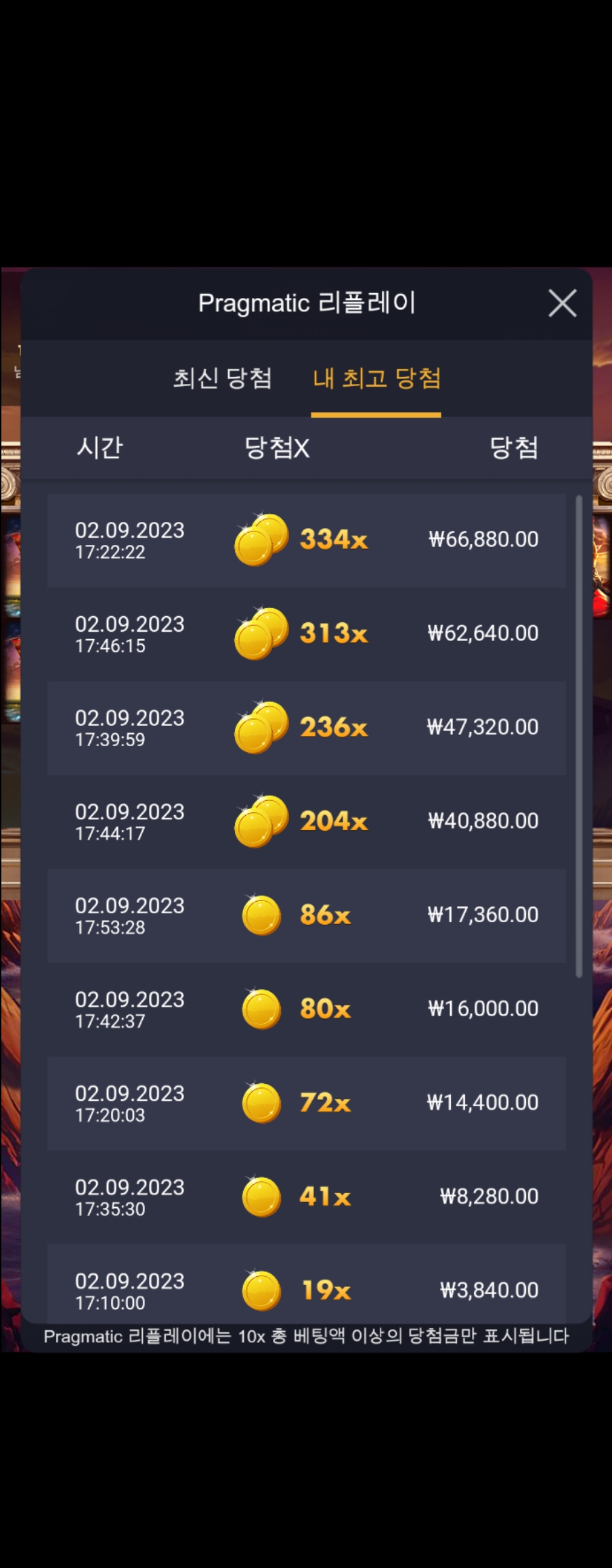Select the 내 최고 당첨 tab
612x1568 pixels.
pos(376,378)
